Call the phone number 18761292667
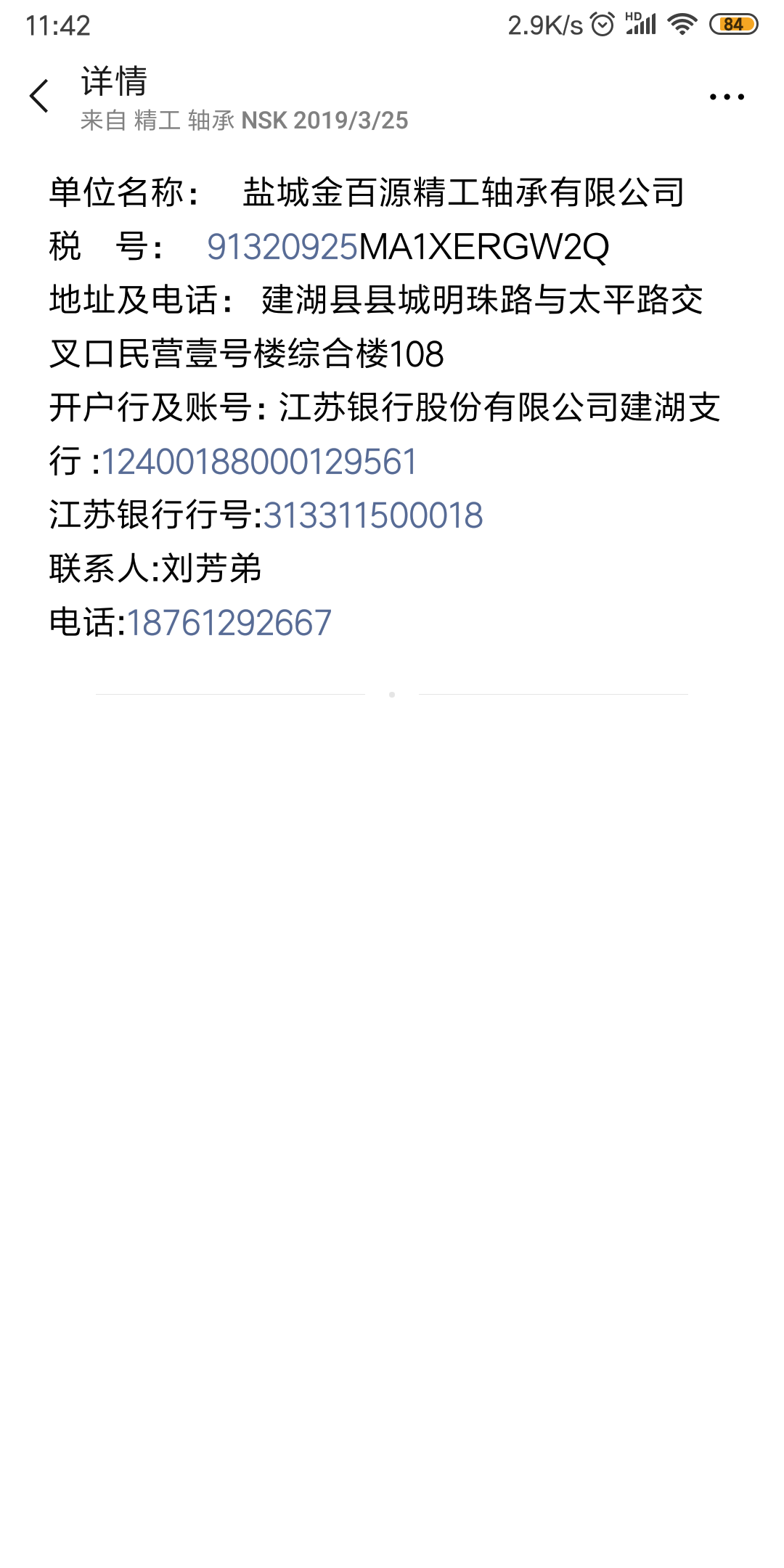 (x=229, y=624)
